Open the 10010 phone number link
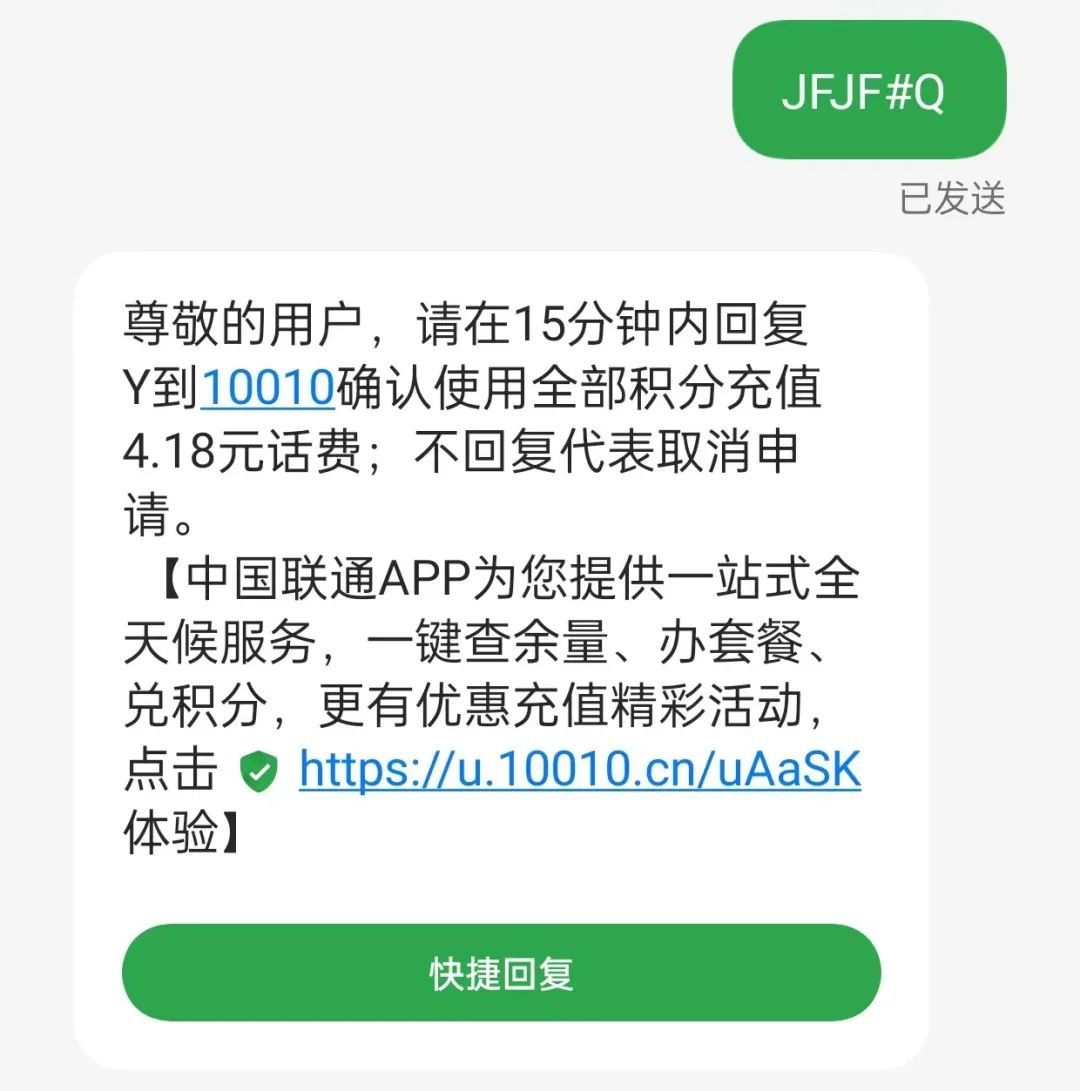The height and width of the screenshot is (1091, 1080). [x=268, y=389]
